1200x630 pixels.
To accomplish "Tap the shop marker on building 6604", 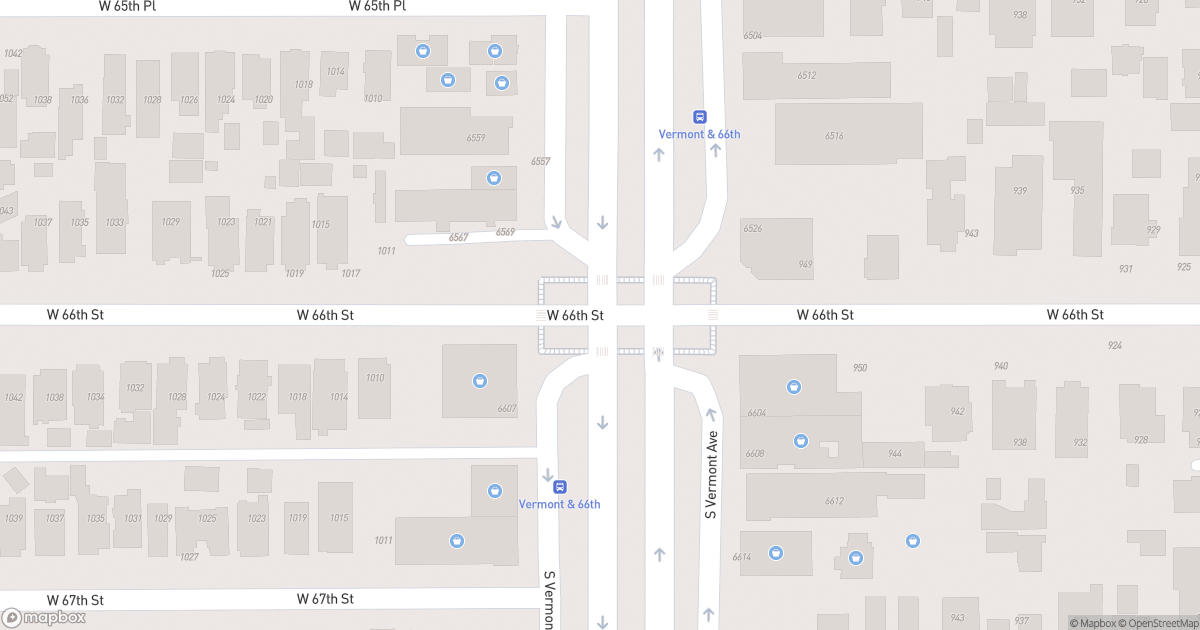I will (x=794, y=387).
